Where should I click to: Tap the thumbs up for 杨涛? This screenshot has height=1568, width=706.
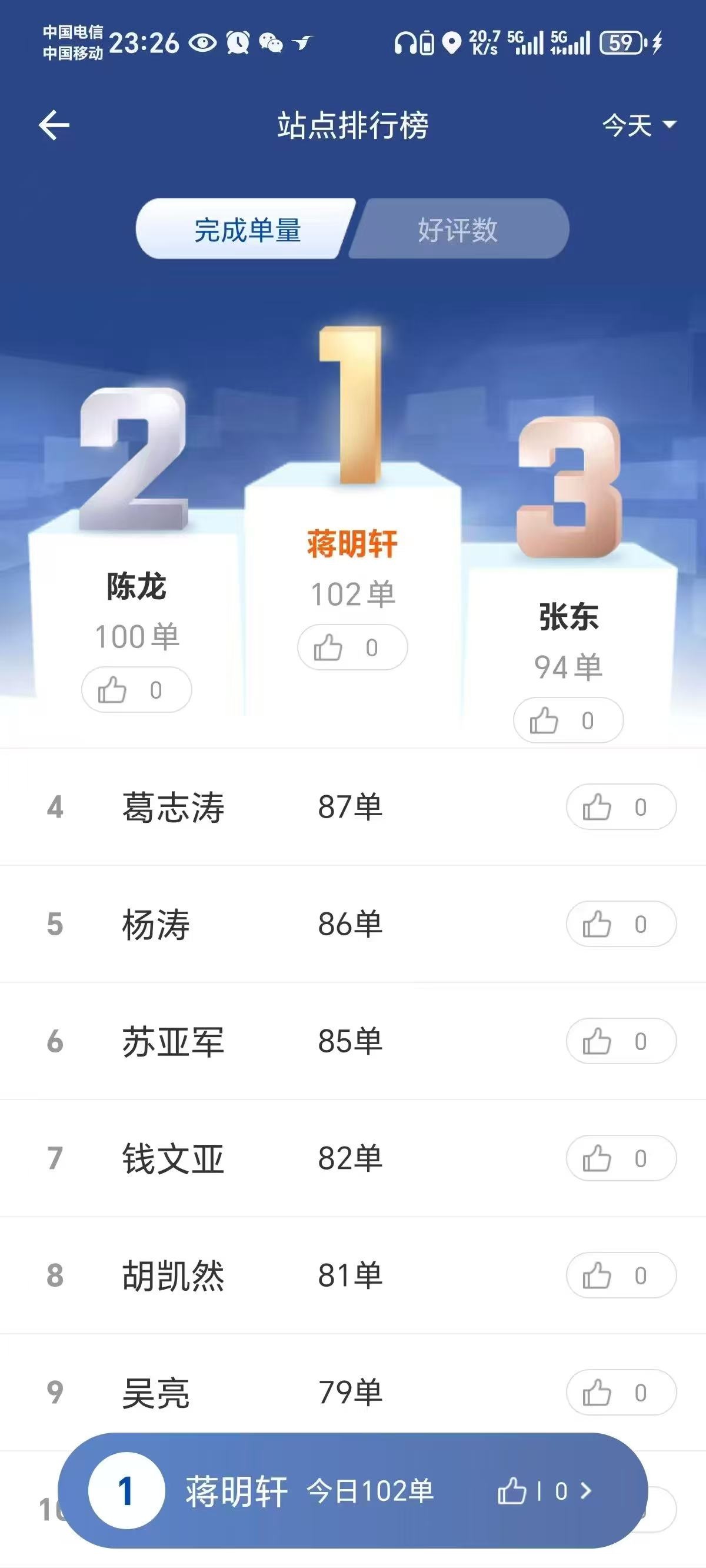click(621, 924)
